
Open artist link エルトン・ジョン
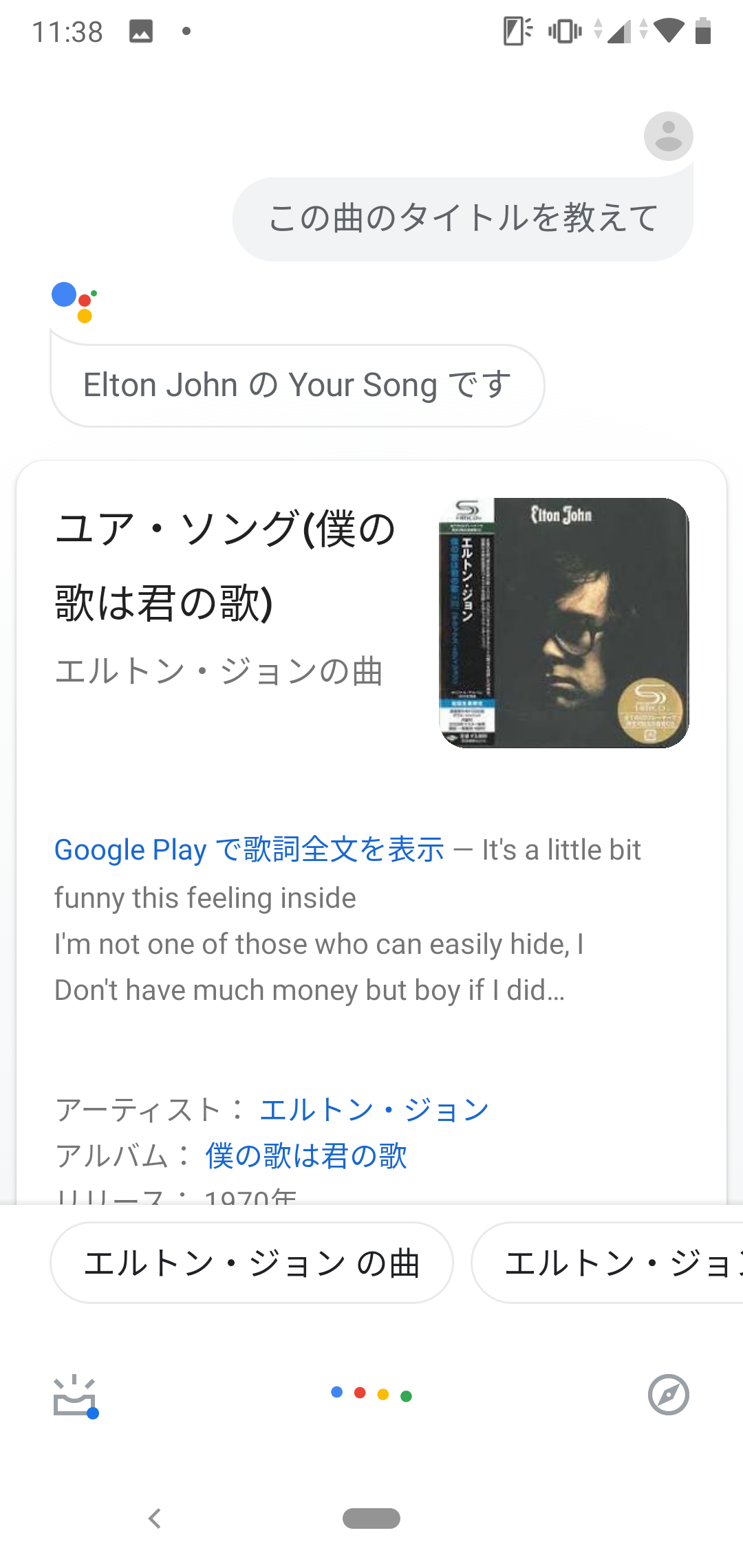(374, 1109)
